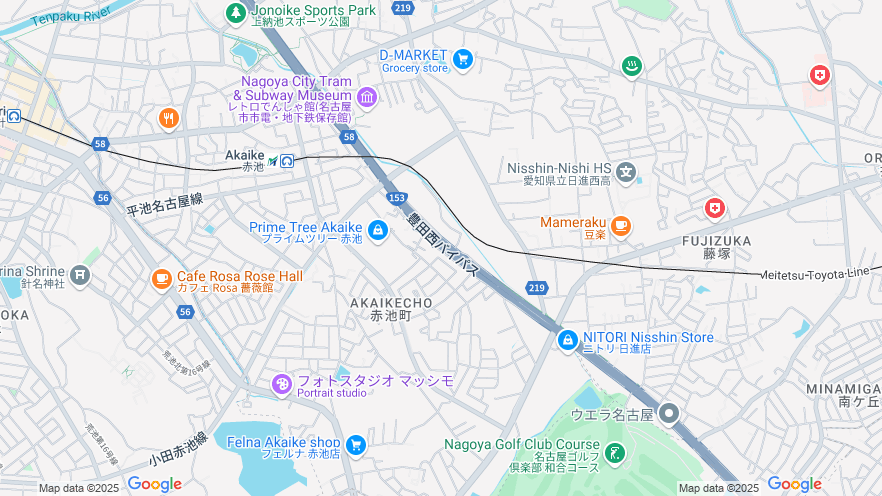Viewport: 882px width, 496px height.
Task: Open the ウエラ名古屋 location pin
Action: click(670, 413)
